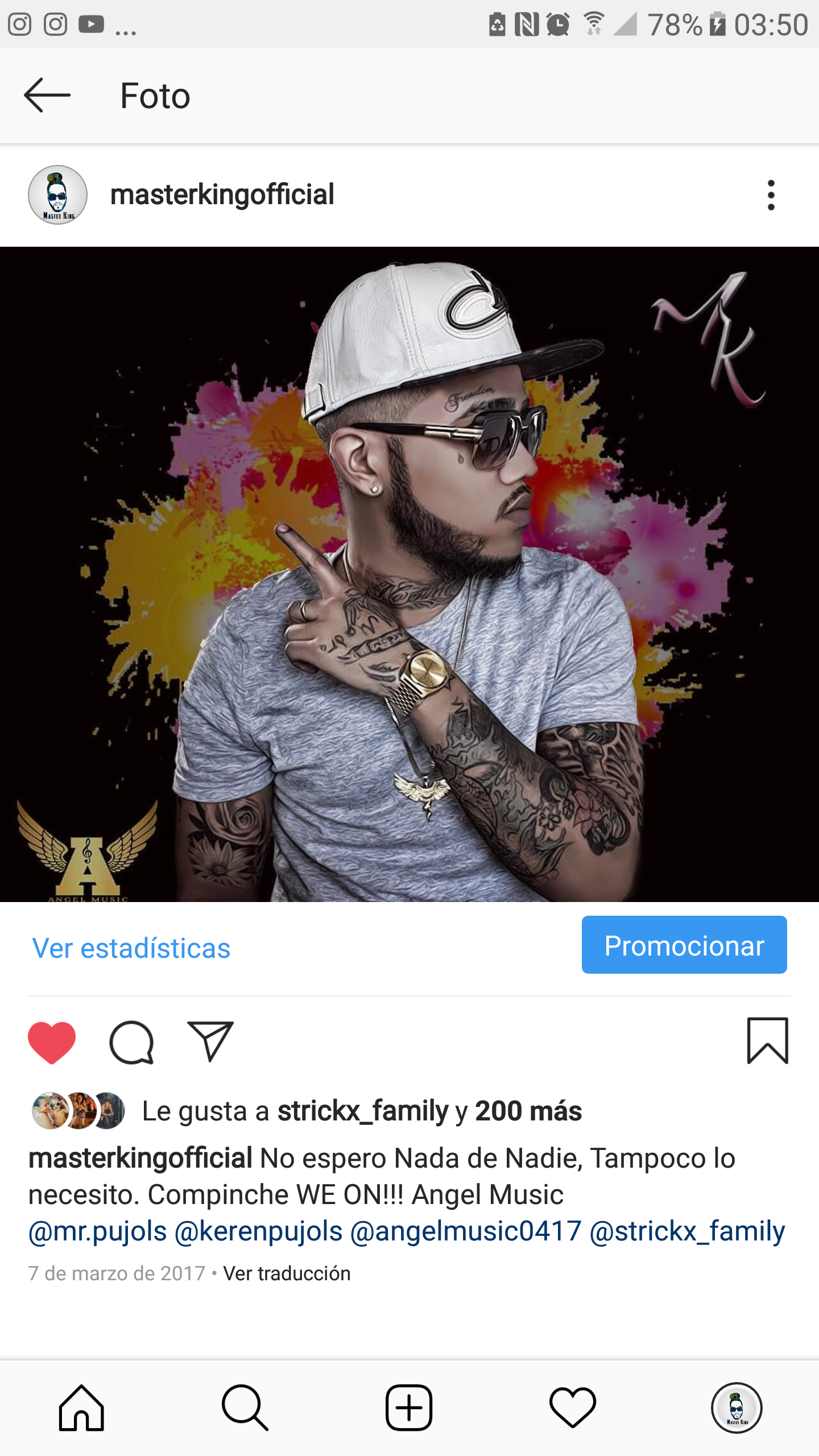Show the translated caption via Ver traducción
Viewport: 819px width, 1456px height.
coord(287,1273)
